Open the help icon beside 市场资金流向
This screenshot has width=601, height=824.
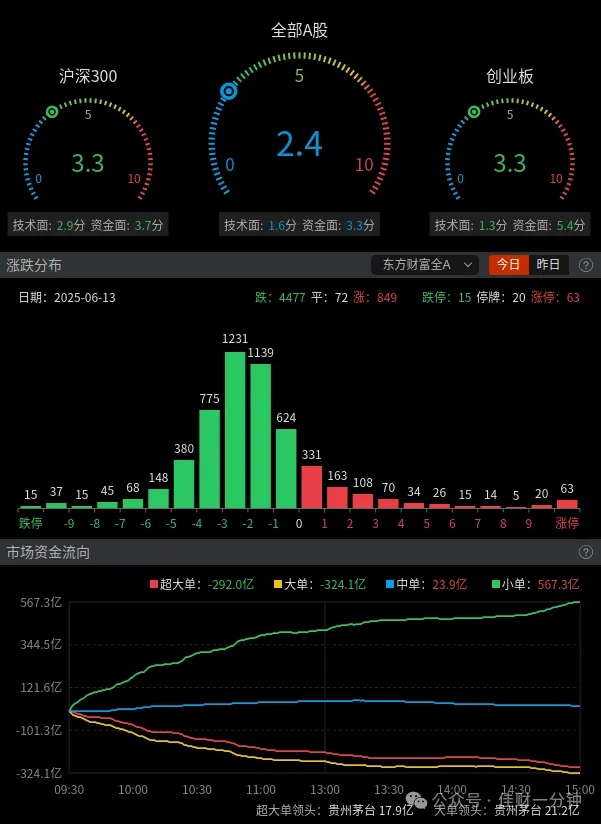tap(586, 552)
